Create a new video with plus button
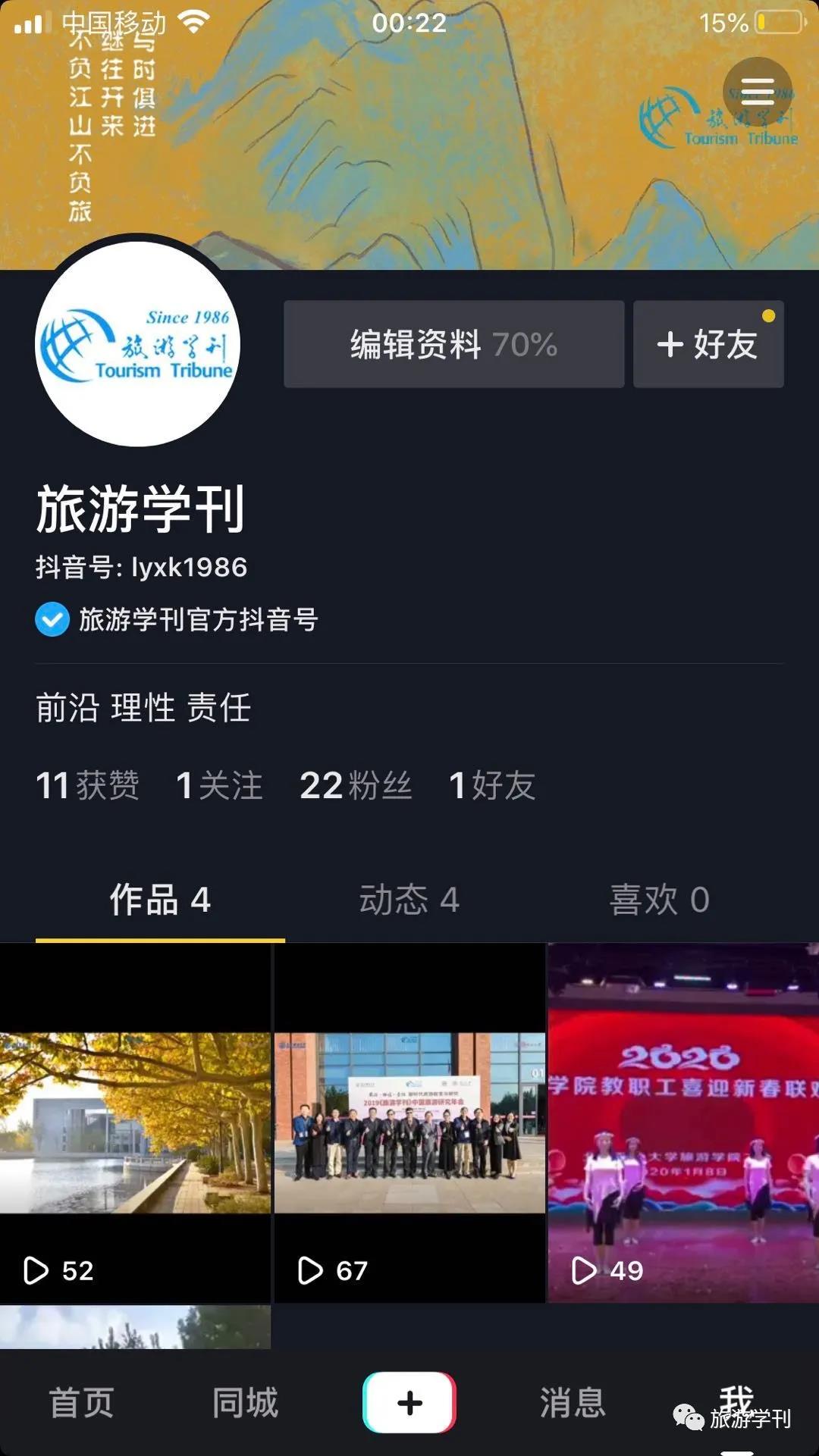This screenshot has height=1456, width=819. coord(409,1402)
